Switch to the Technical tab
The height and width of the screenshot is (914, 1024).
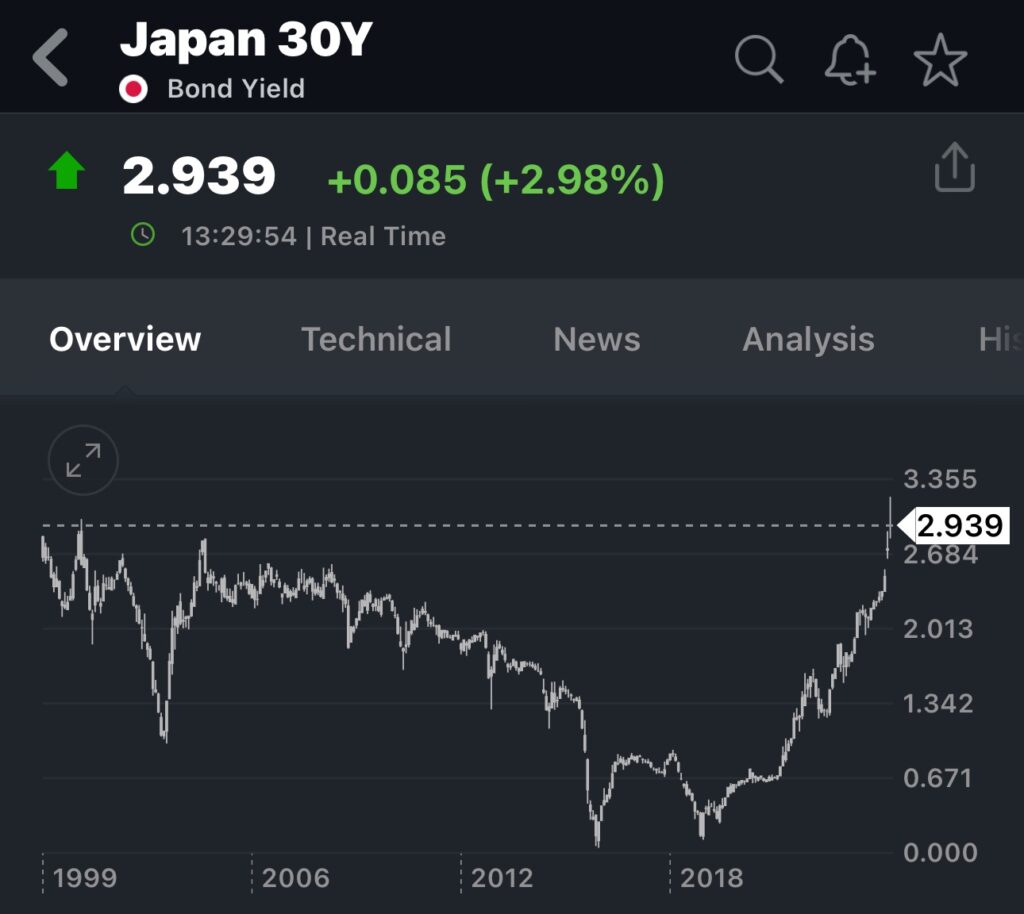pos(376,339)
